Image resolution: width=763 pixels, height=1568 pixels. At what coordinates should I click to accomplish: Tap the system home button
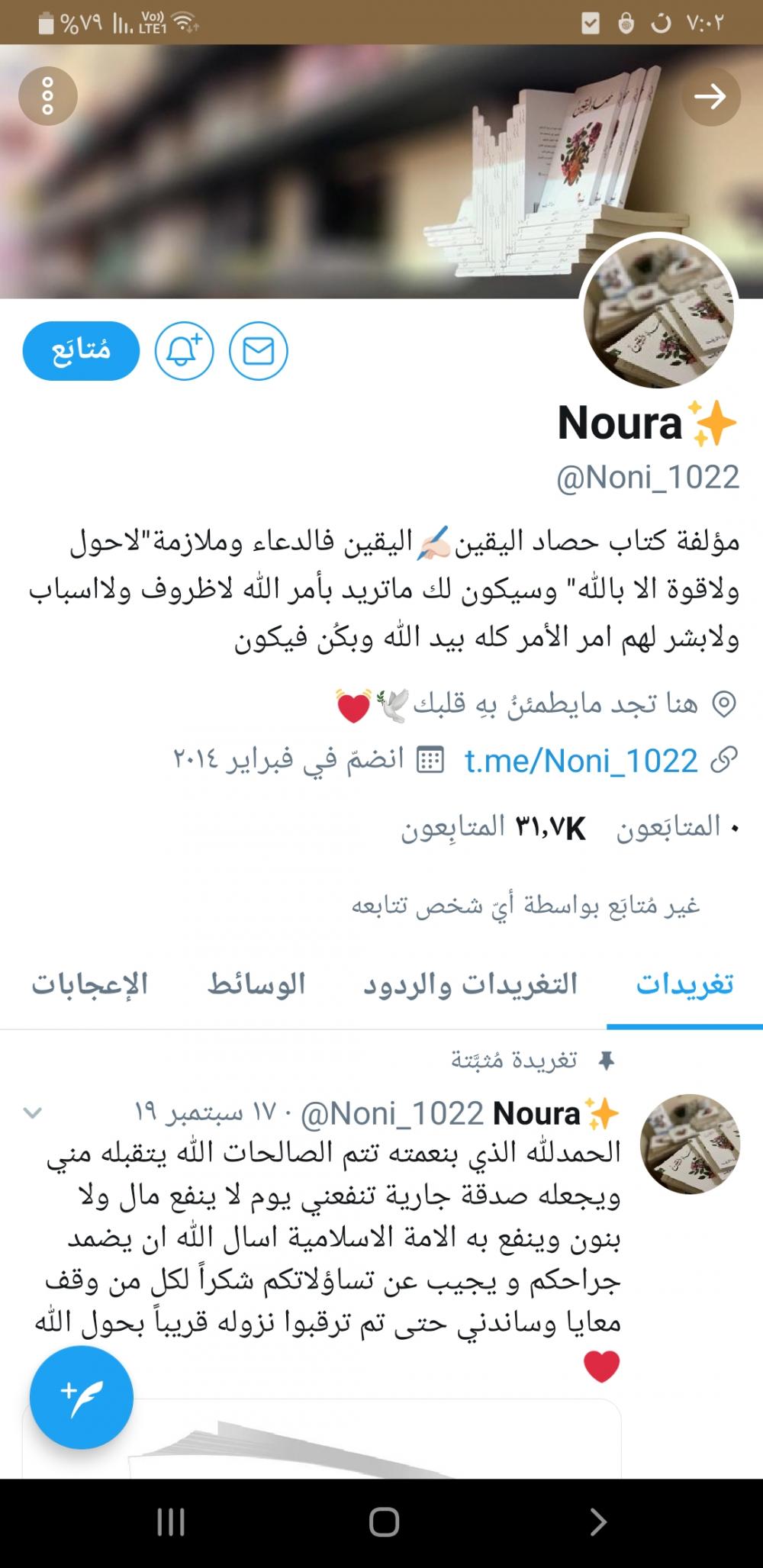click(384, 1522)
